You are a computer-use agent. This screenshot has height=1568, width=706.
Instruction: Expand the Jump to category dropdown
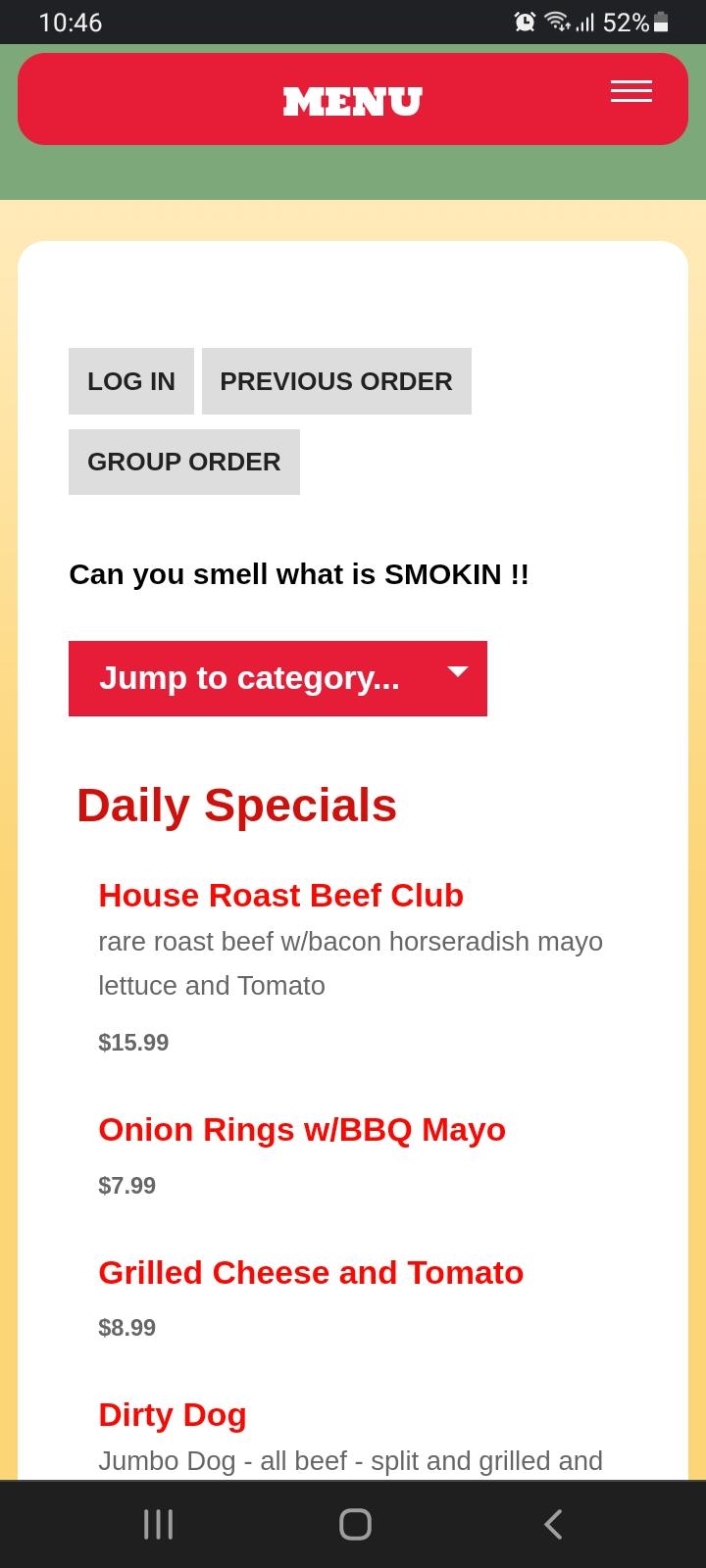click(277, 678)
